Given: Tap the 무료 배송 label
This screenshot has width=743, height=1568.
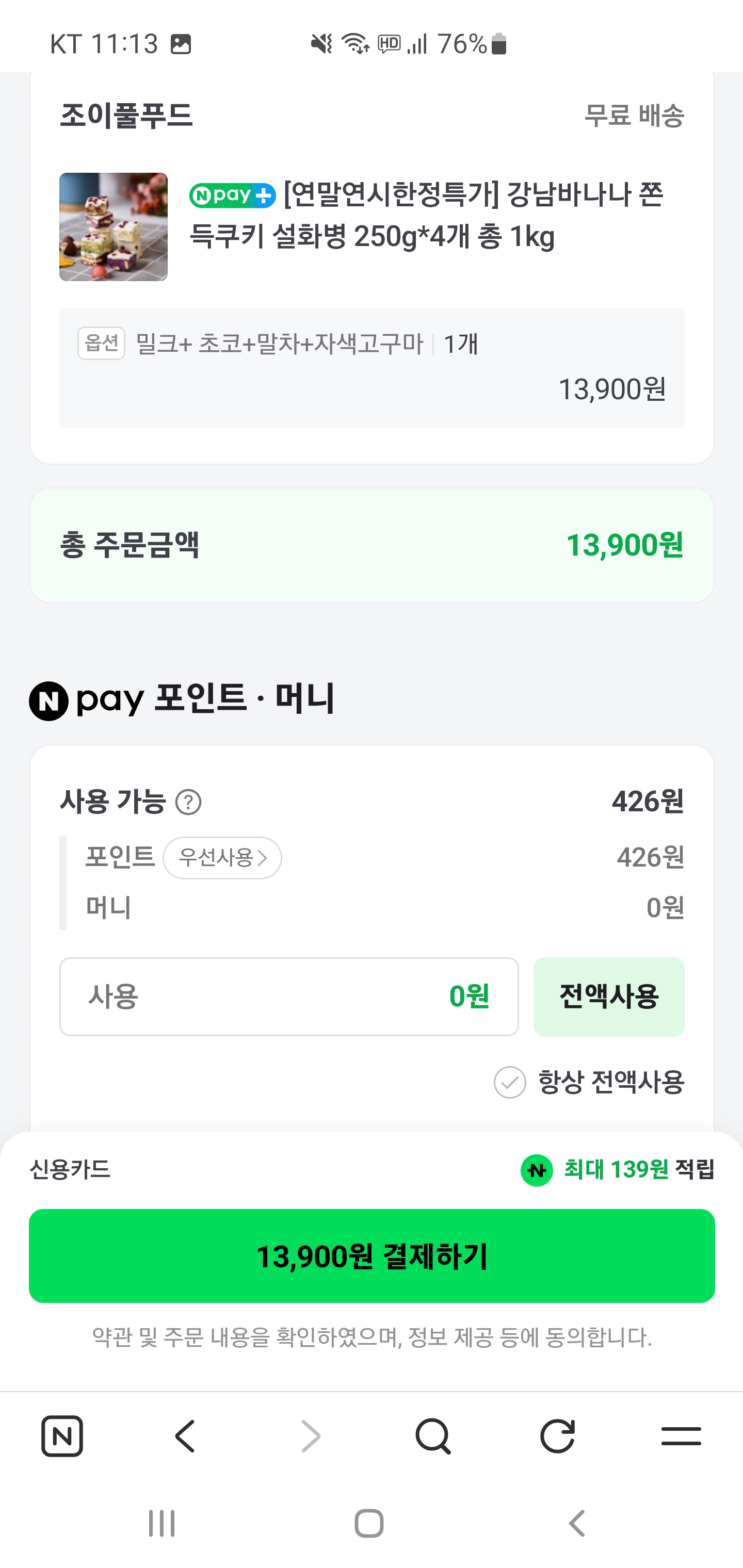Looking at the screenshot, I should pyautogui.click(x=635, y=116).
